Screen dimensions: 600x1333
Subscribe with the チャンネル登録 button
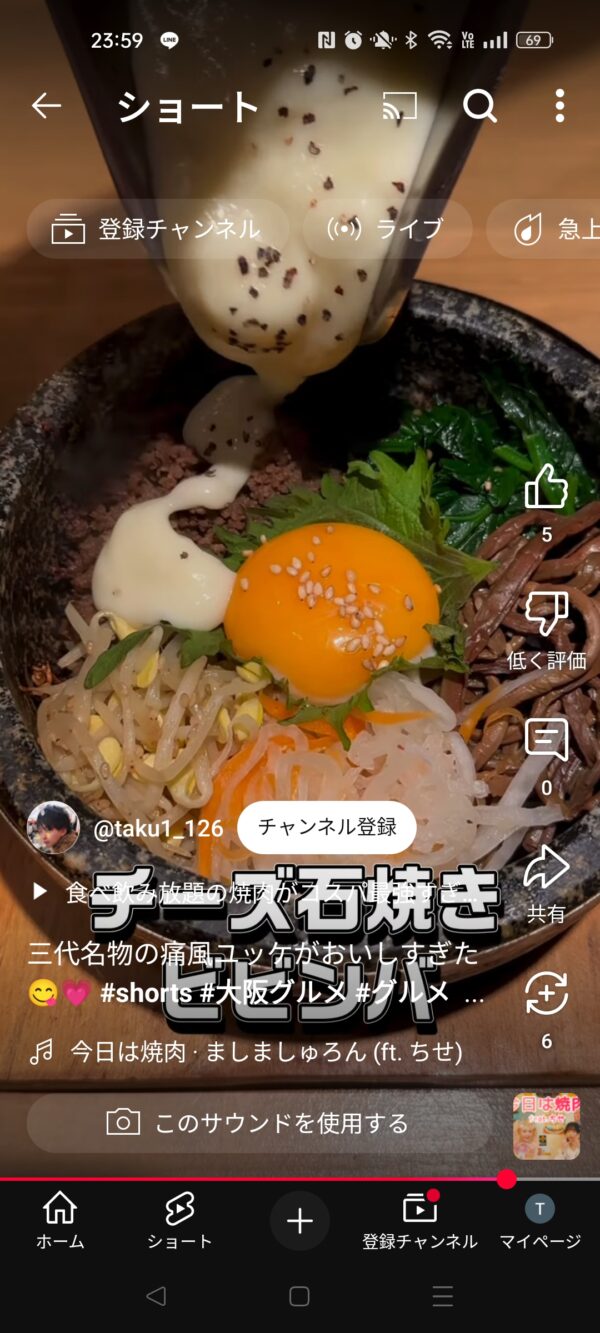[x=327, y=827]
